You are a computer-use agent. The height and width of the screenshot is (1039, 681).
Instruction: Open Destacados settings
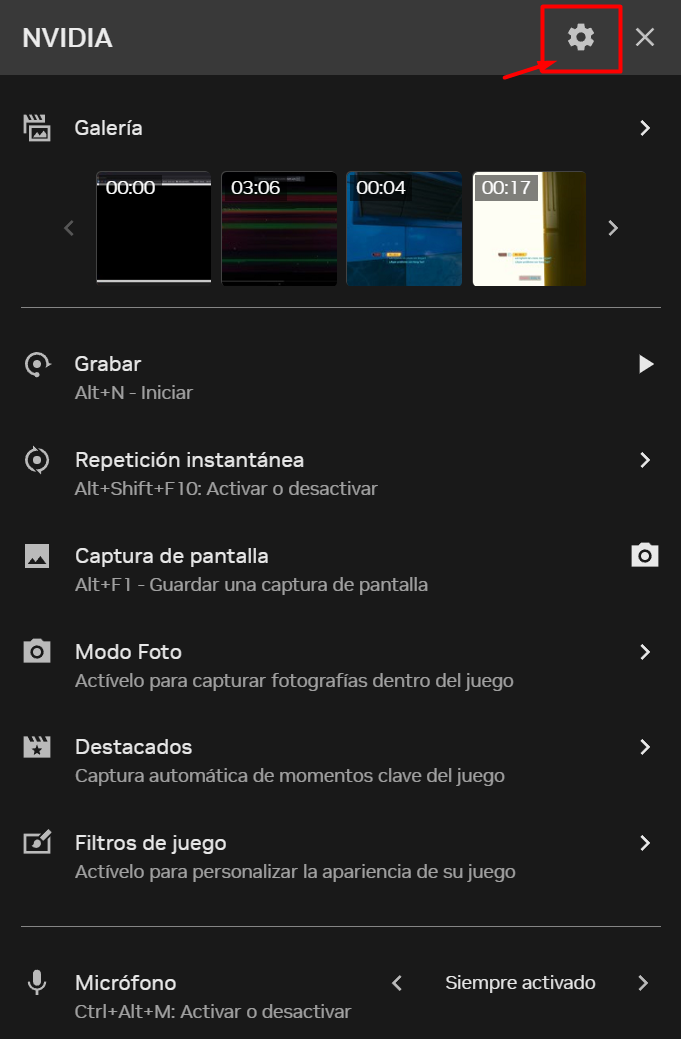[645, 747]
